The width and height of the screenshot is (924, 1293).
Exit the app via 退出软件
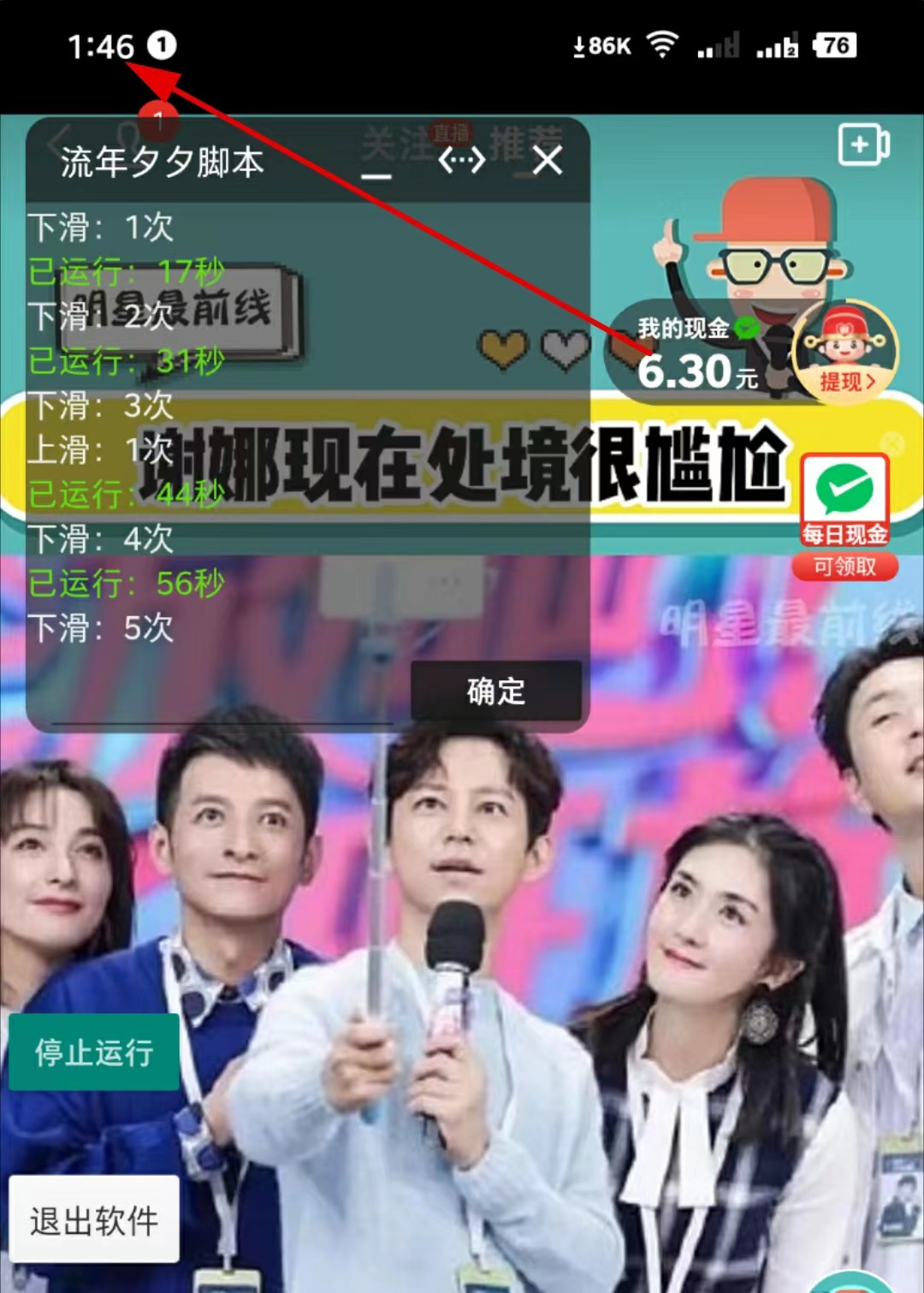click(94, 1219)
